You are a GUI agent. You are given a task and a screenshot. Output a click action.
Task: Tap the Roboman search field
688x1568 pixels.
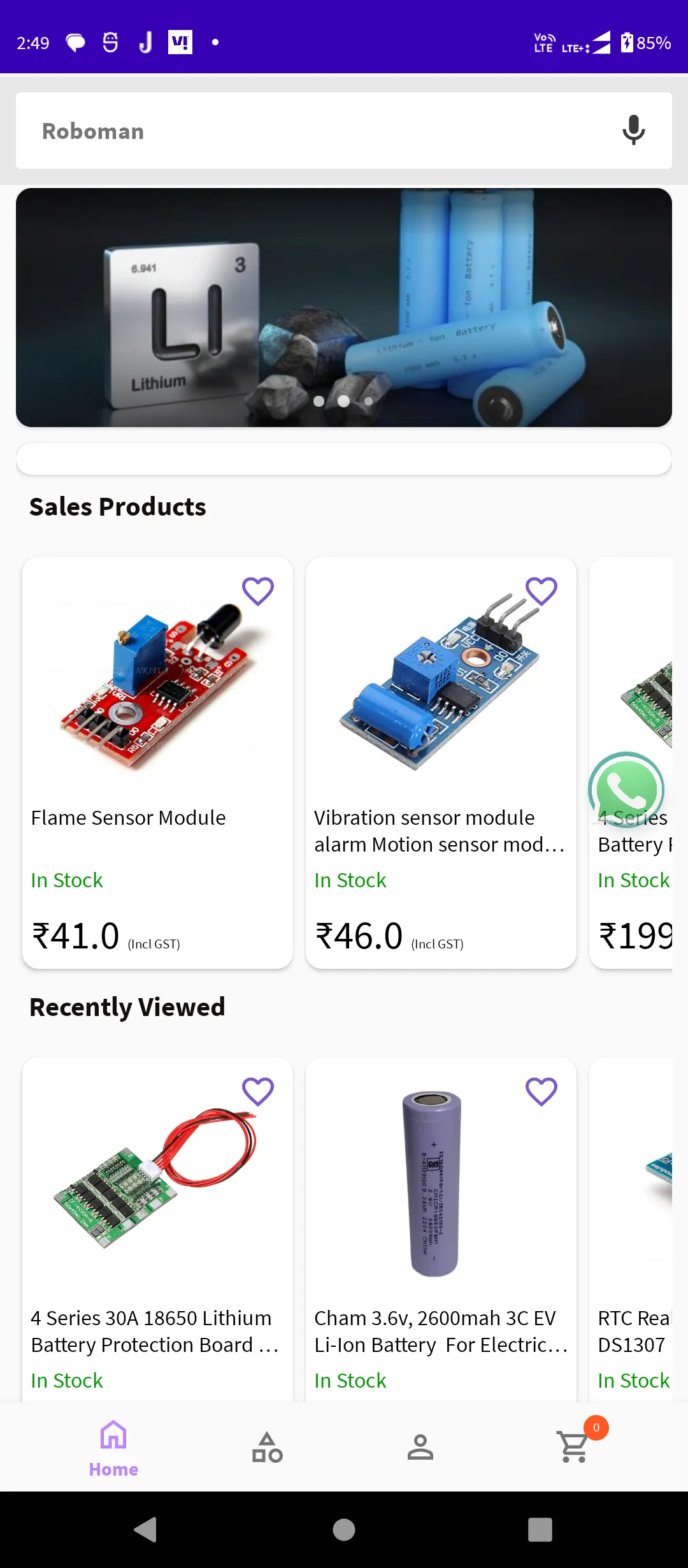(306, 131)
